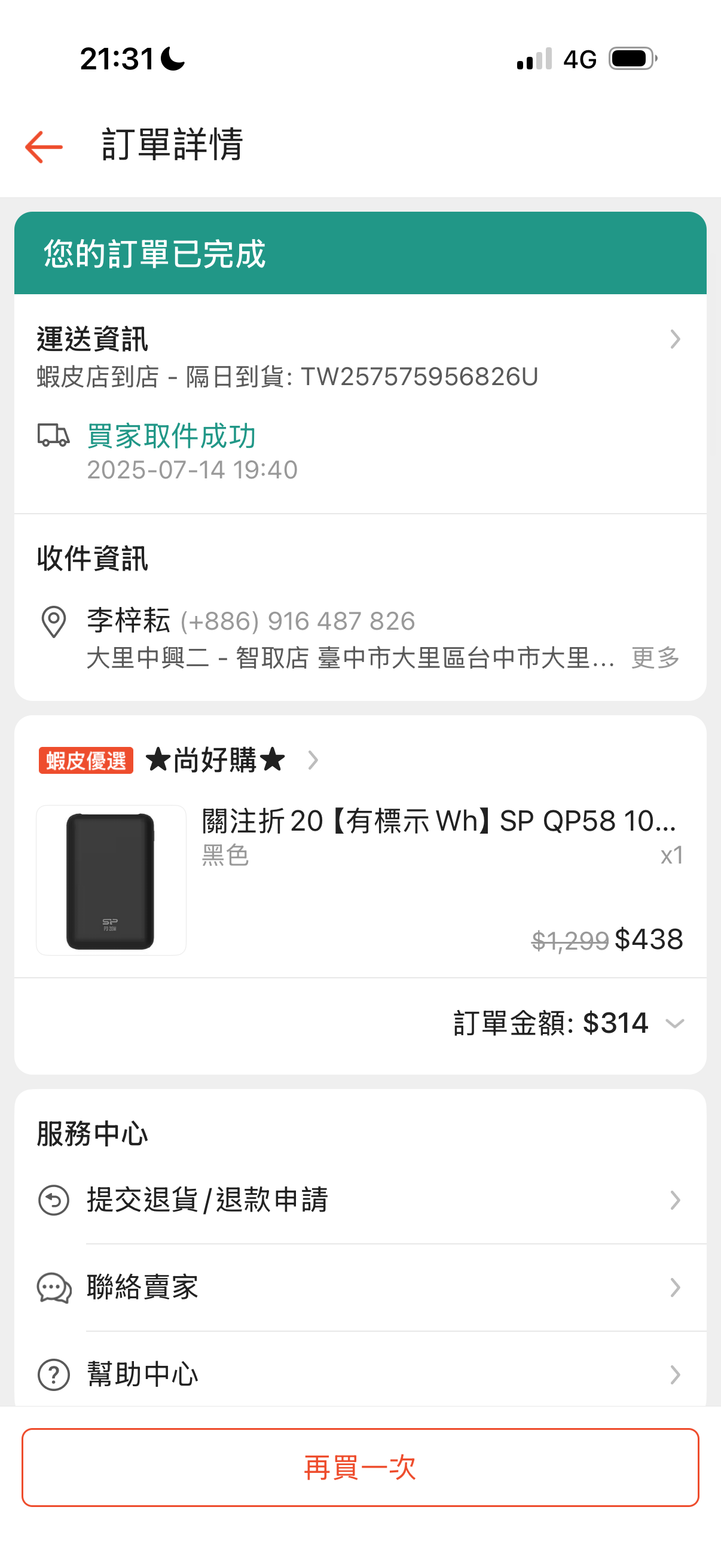Image resolution: width=721 pixels, height=1568 pixels.
Task: Go back from the 訂單詳情 page
Action: pos(44,147)
